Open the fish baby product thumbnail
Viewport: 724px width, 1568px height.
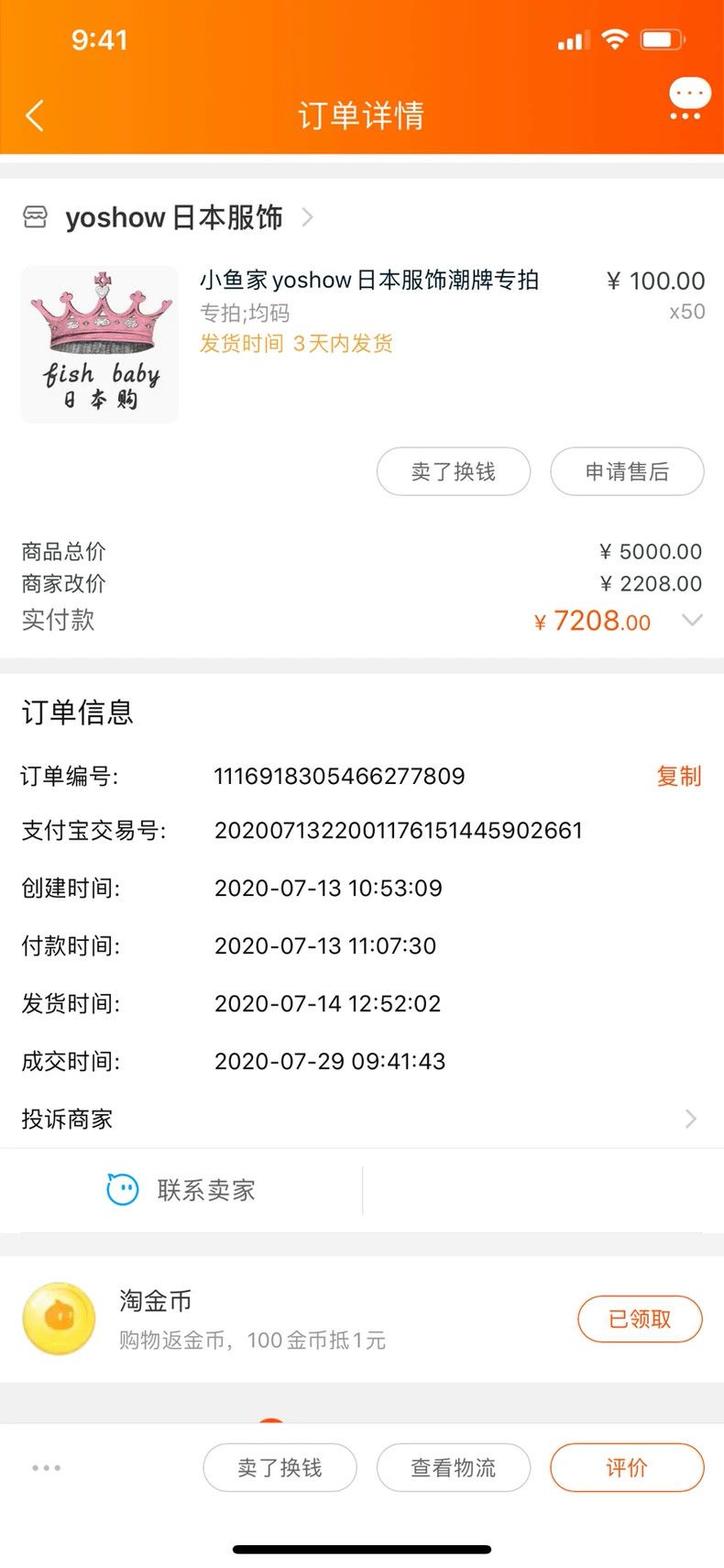(x=100, y=345)
